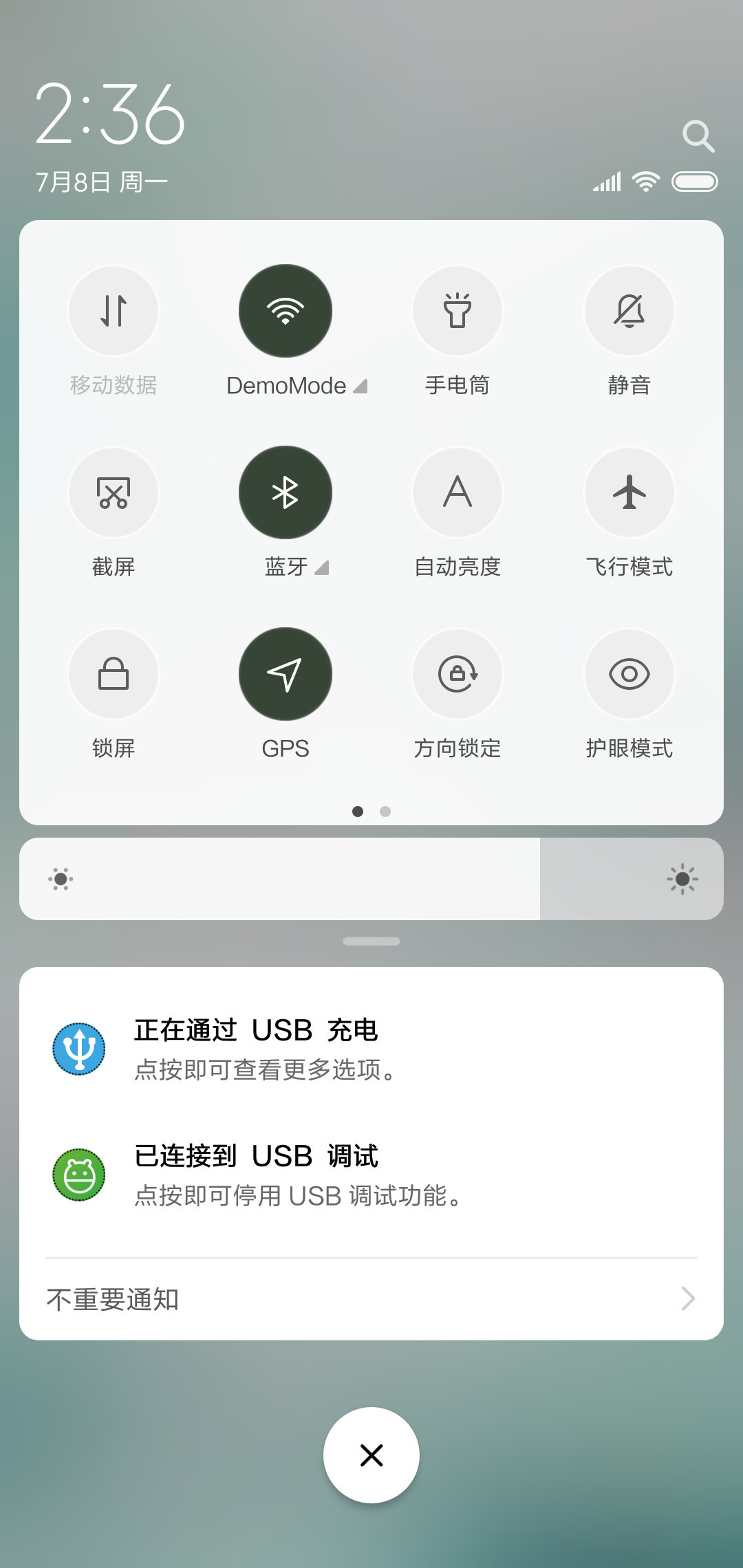Enable 方向锁定 rotation lock
Screen dimensions: 743x1568
coord(457,674)
